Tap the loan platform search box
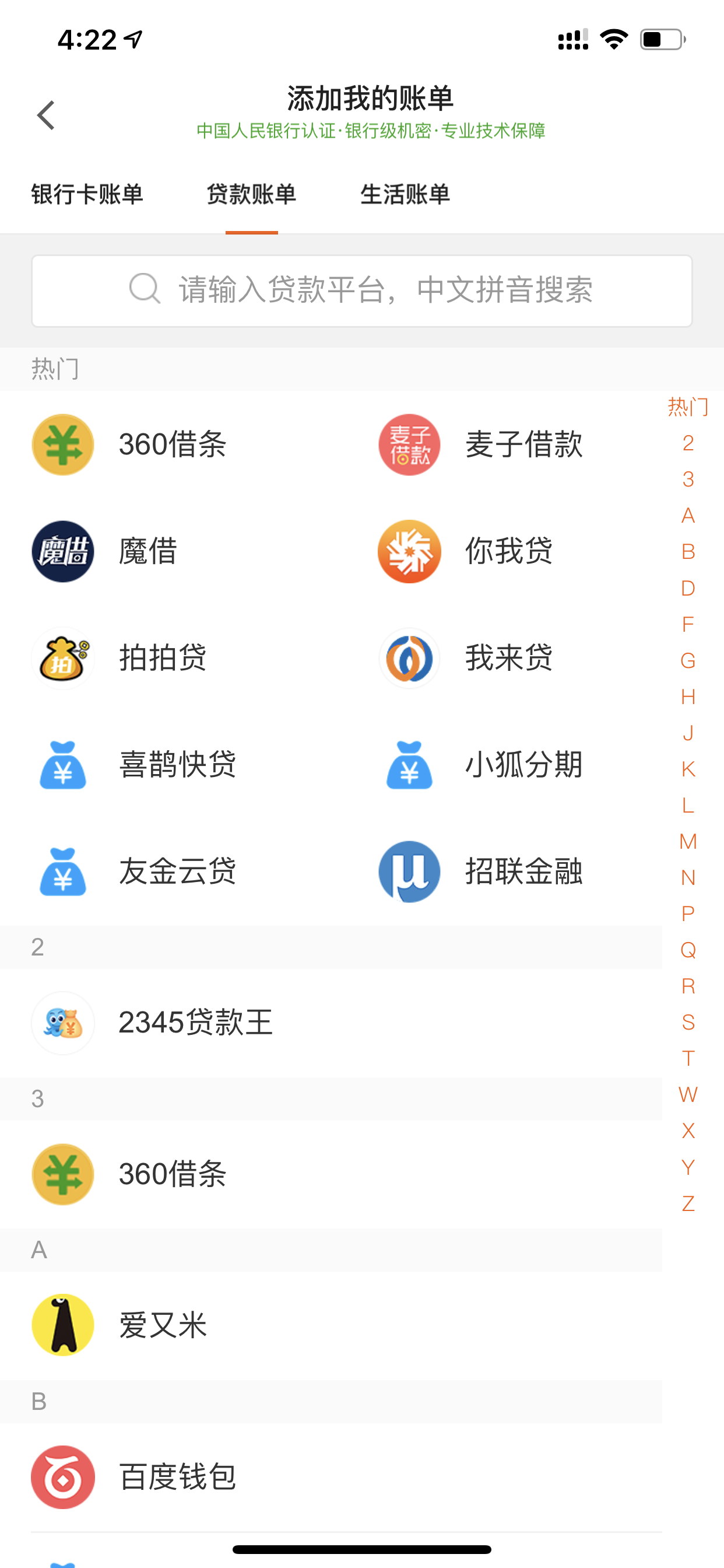 point(362,290)
